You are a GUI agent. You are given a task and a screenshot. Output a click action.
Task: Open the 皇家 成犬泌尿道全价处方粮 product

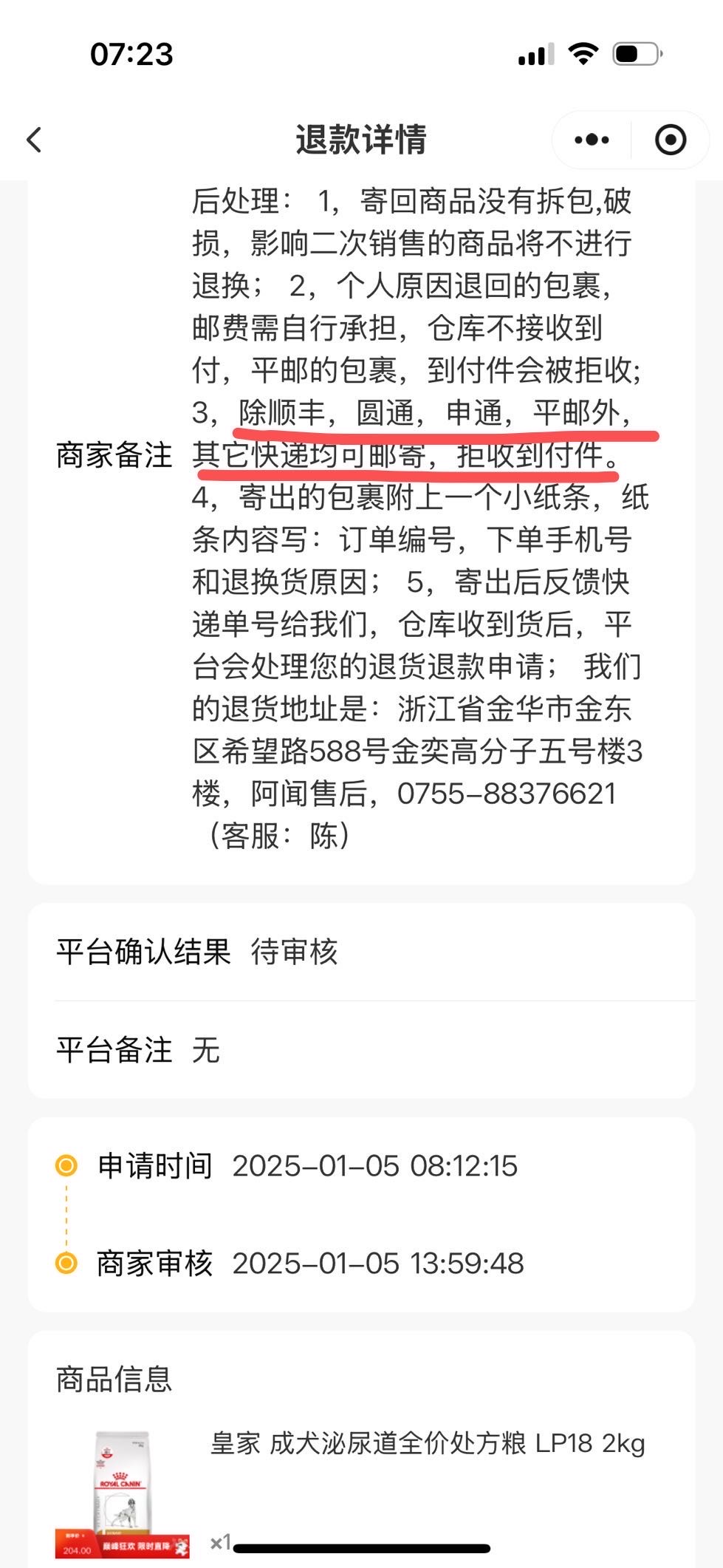427,1442
